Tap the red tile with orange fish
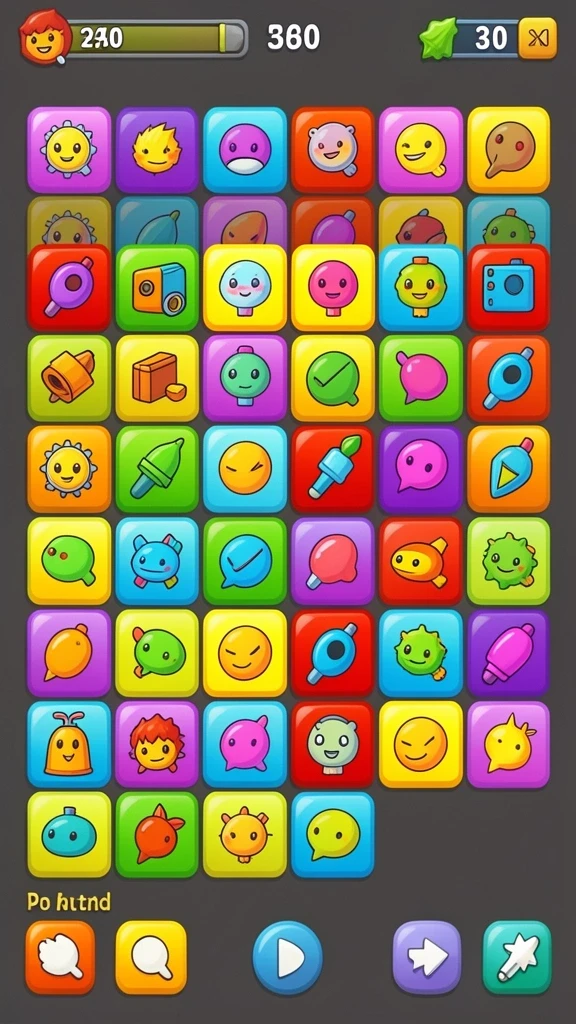 coord(421,561)
